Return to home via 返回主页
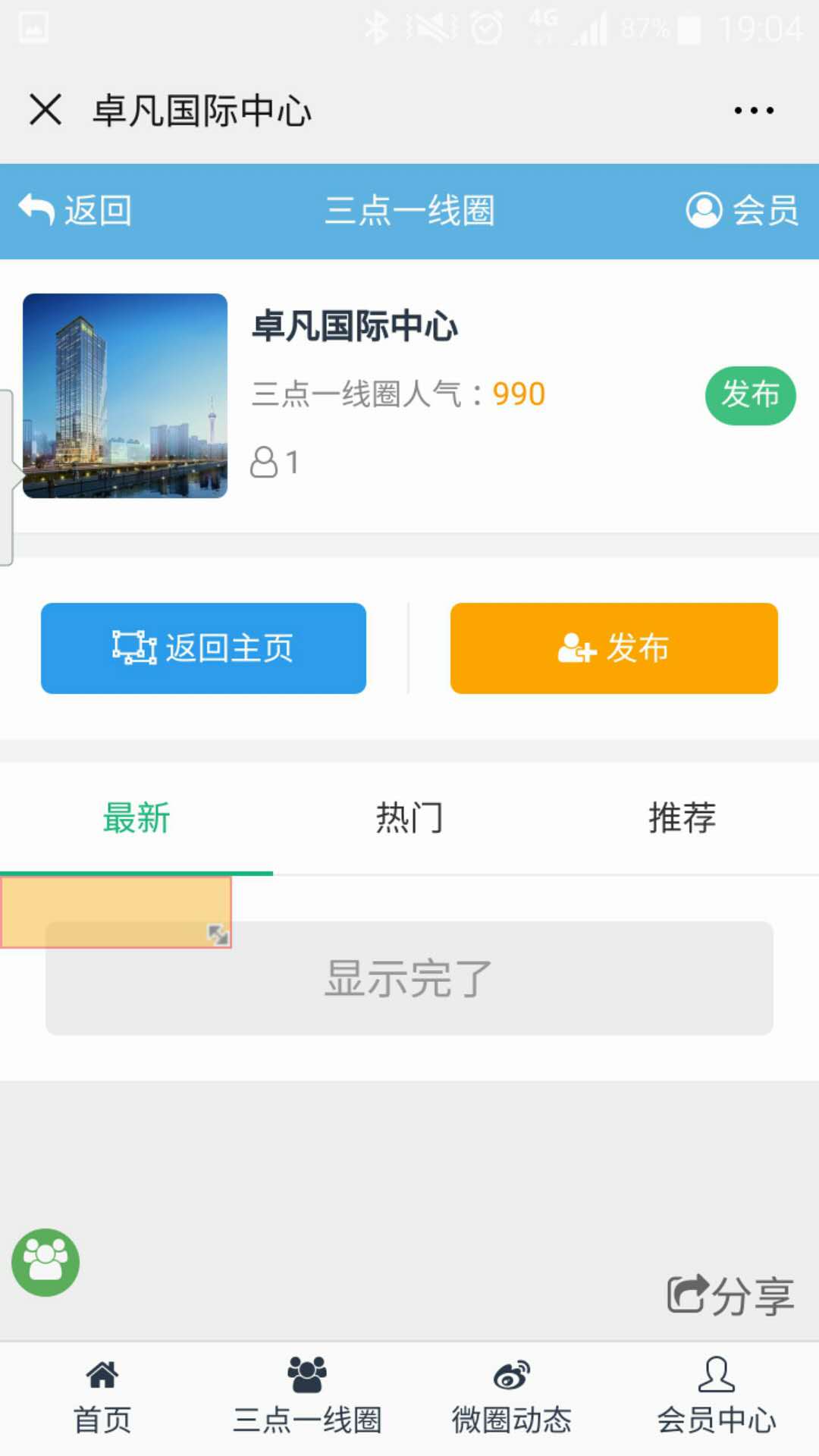This screenshot has height=1456, width=819. (203, 648)
